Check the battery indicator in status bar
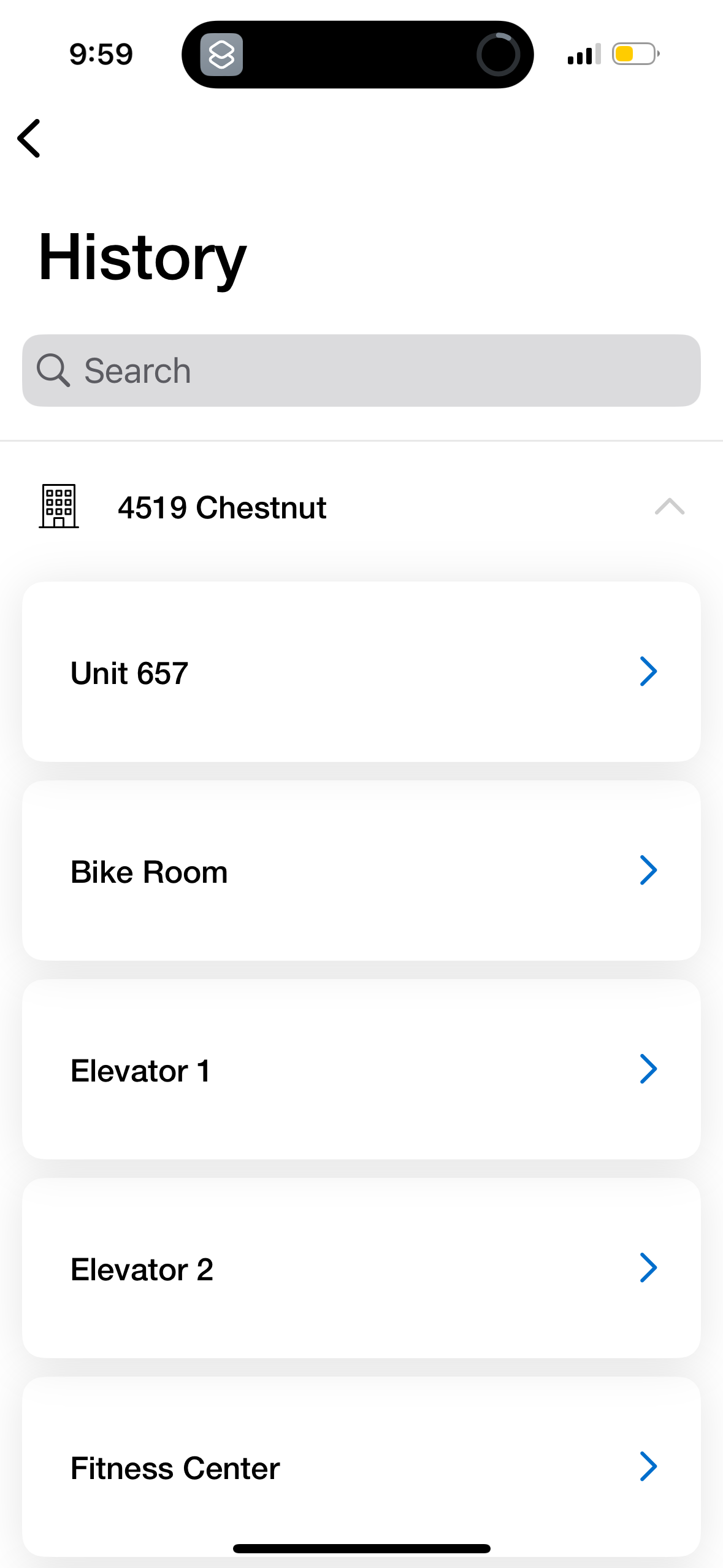723x1568 pixels. point(635,54)
